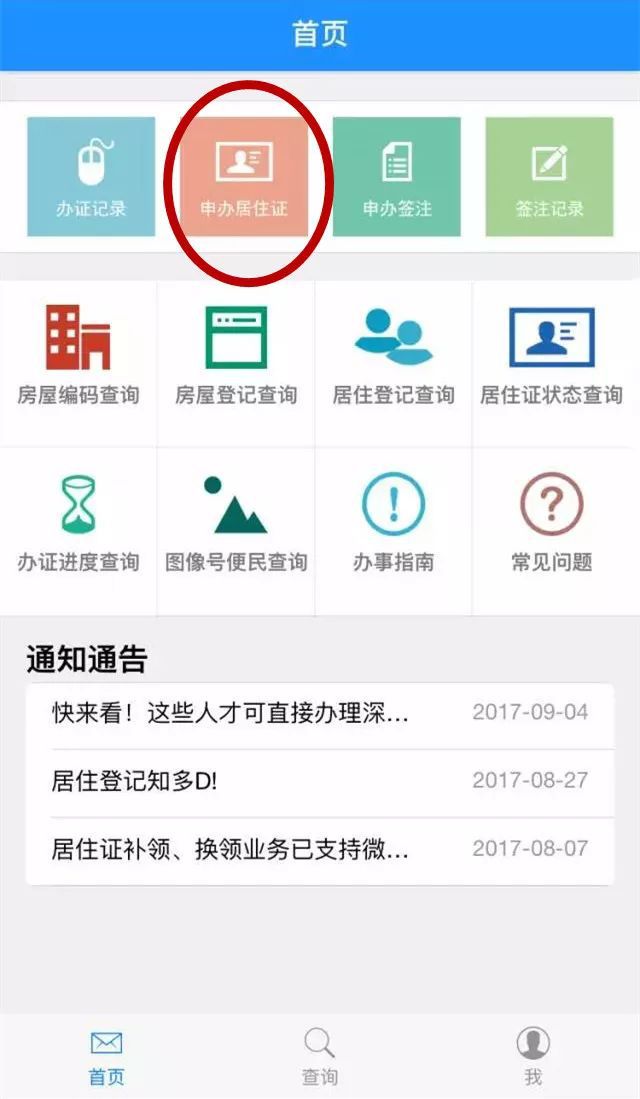Open the 办证记录 tile
Image resolution: width=640 pixels, height=1099 pixels.
(91, 177)
